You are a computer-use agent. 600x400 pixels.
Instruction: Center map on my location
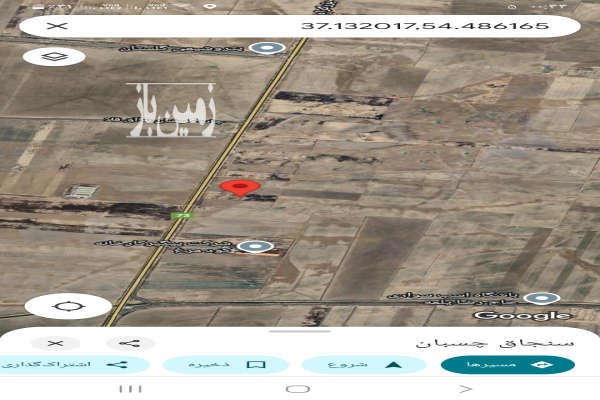coord(68,305)
